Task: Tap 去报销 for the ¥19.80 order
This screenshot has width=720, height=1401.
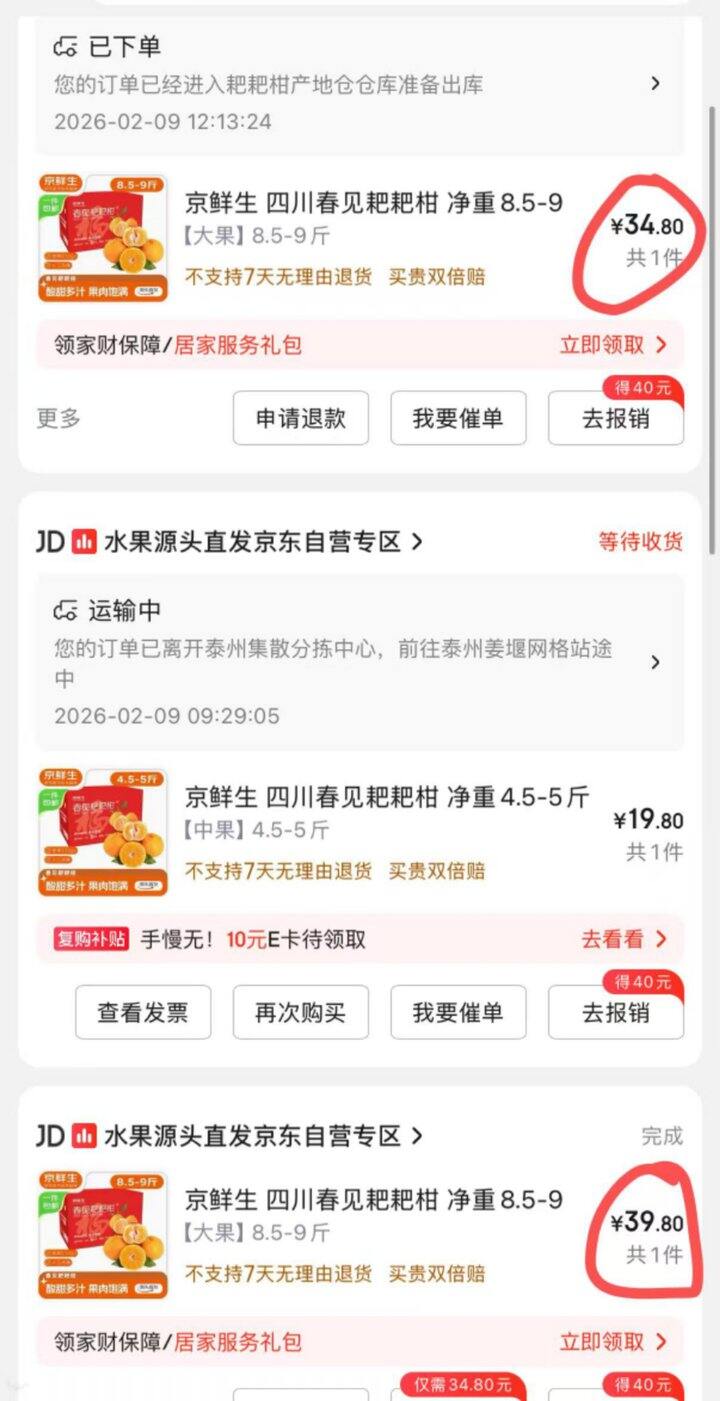Action: 615,1012
